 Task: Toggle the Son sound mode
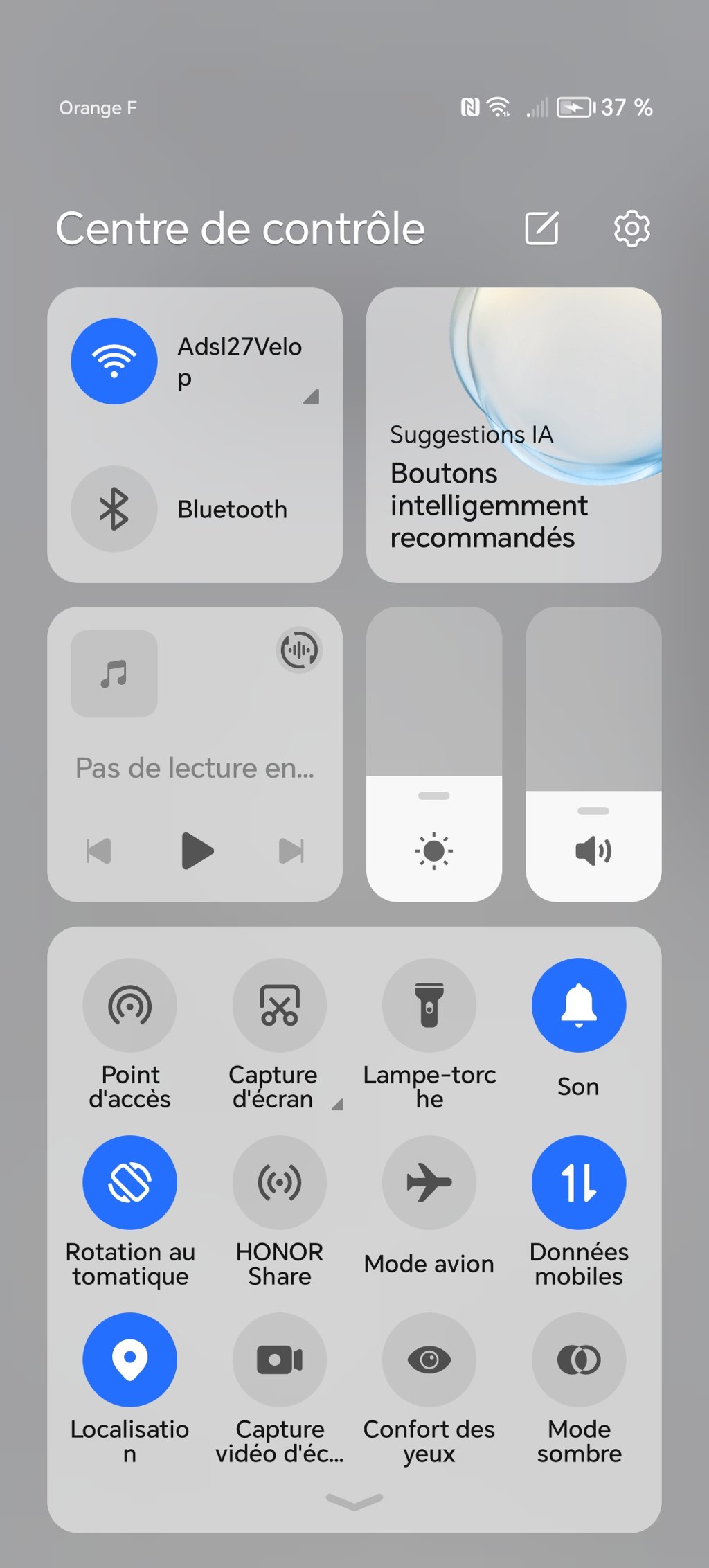click(579, 1005)
